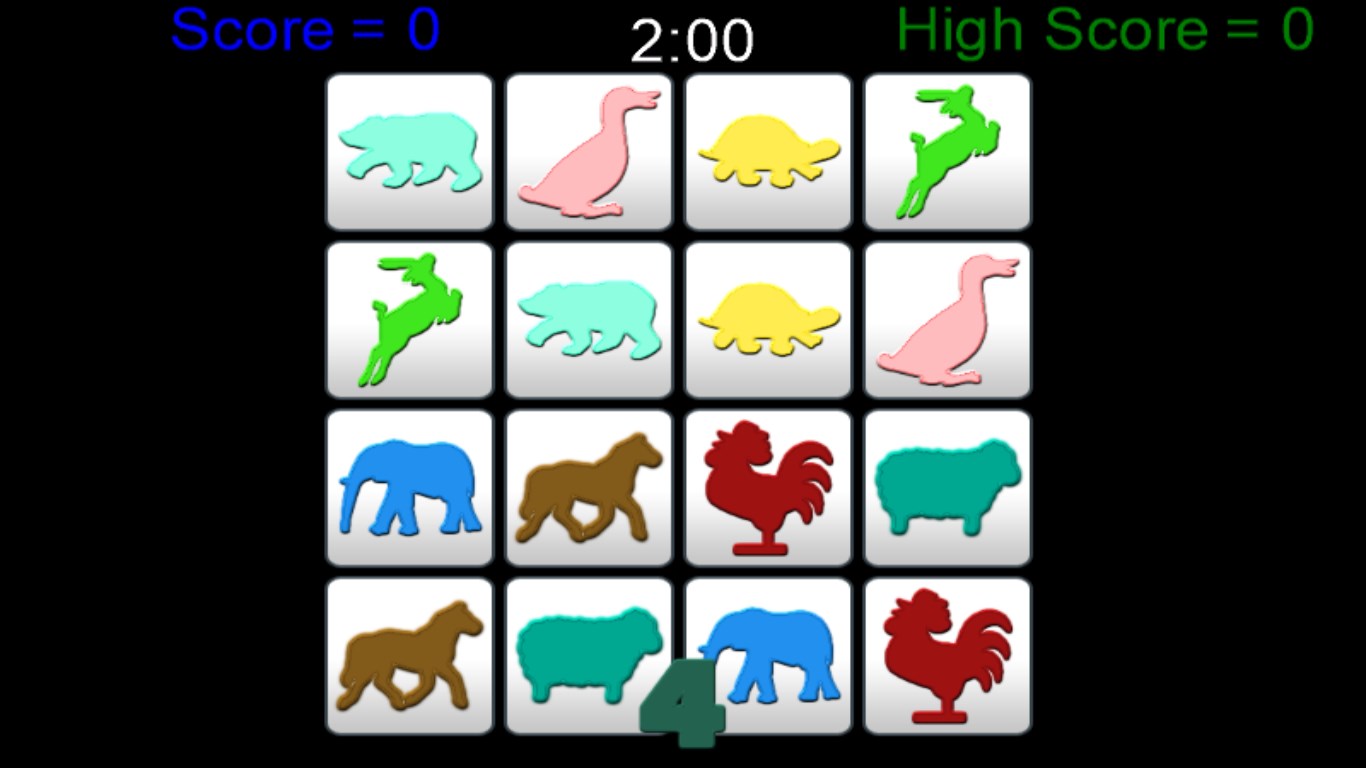Select the blue elephant left of the horse
The image size is (1366, 768).
click(x=410, y=488)
